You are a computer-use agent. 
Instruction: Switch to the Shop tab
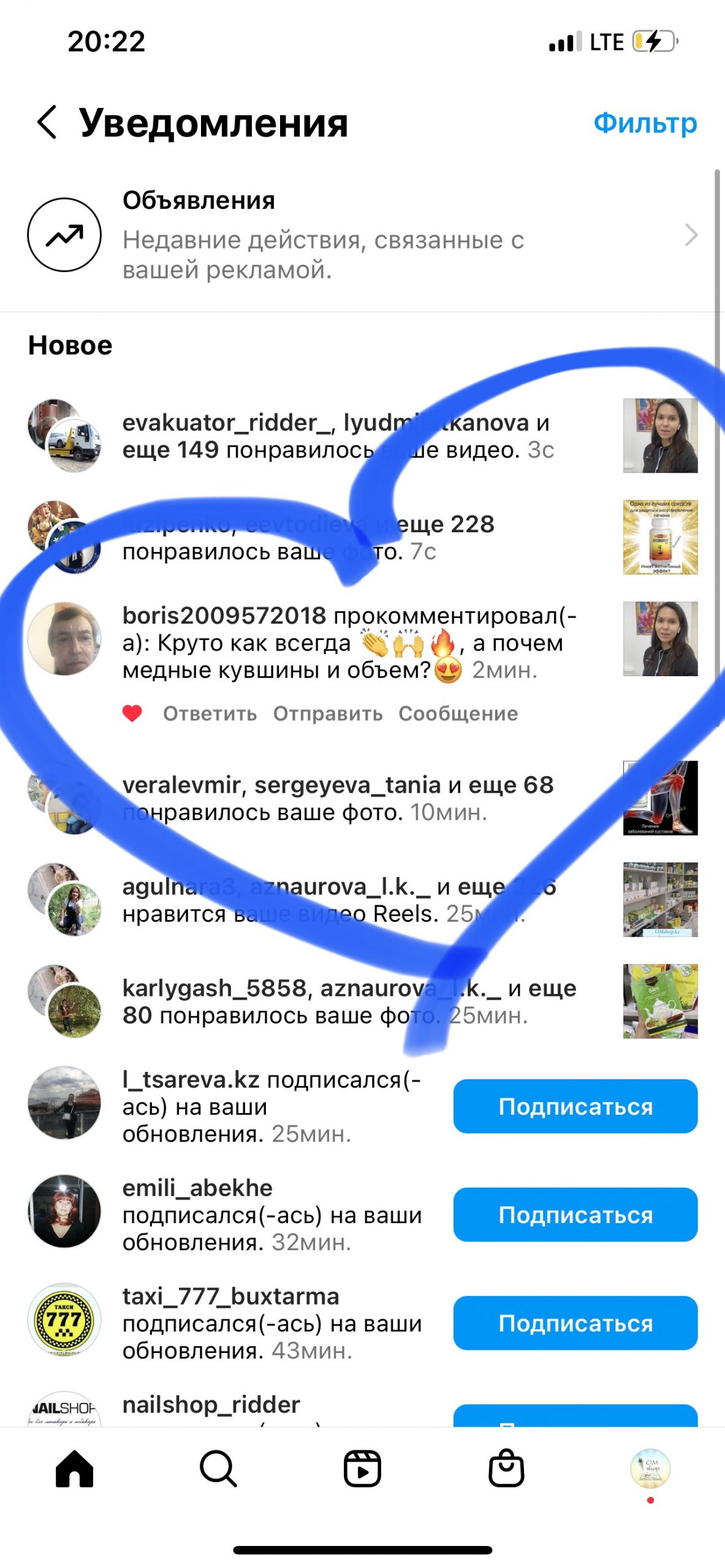pyautogui.click(x=506, y=1469)
